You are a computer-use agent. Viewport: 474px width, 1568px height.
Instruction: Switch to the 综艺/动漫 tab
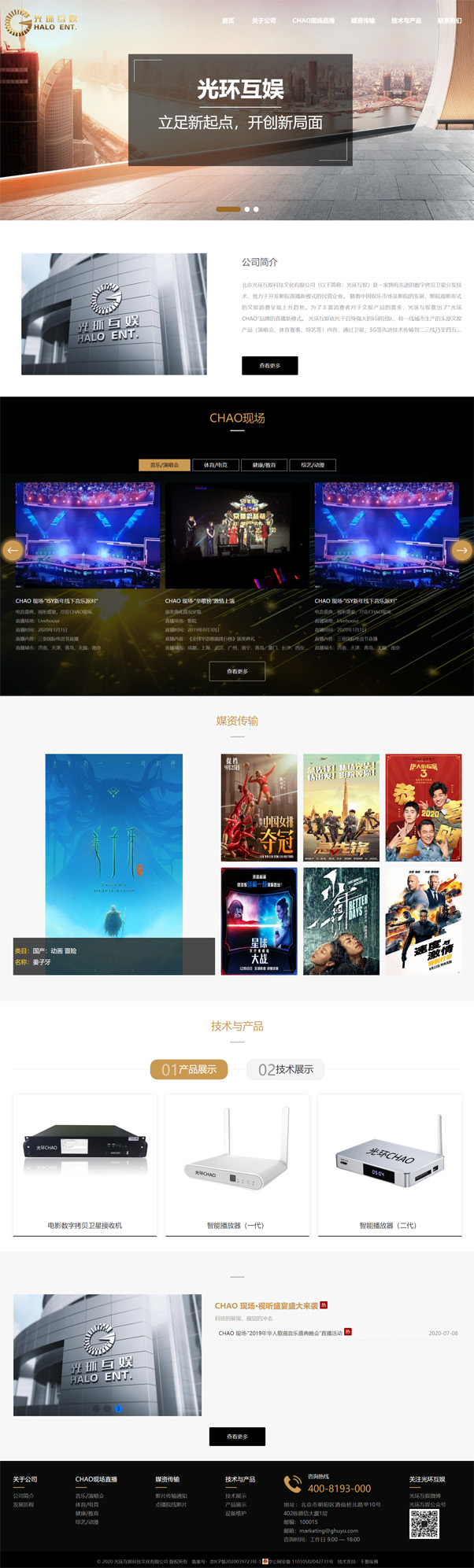coord(313,465)
